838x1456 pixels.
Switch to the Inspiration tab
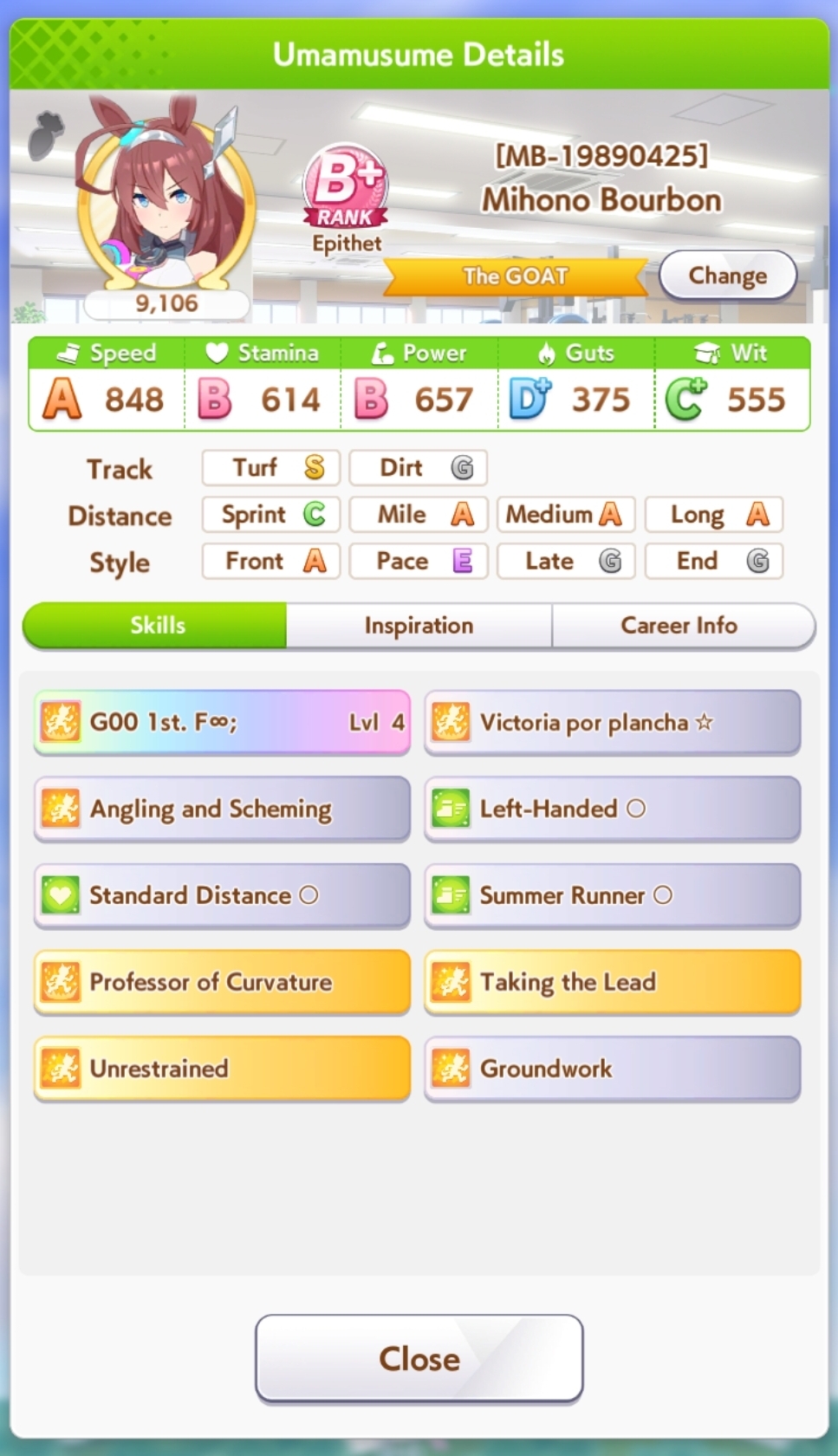[x=419, y=626]
